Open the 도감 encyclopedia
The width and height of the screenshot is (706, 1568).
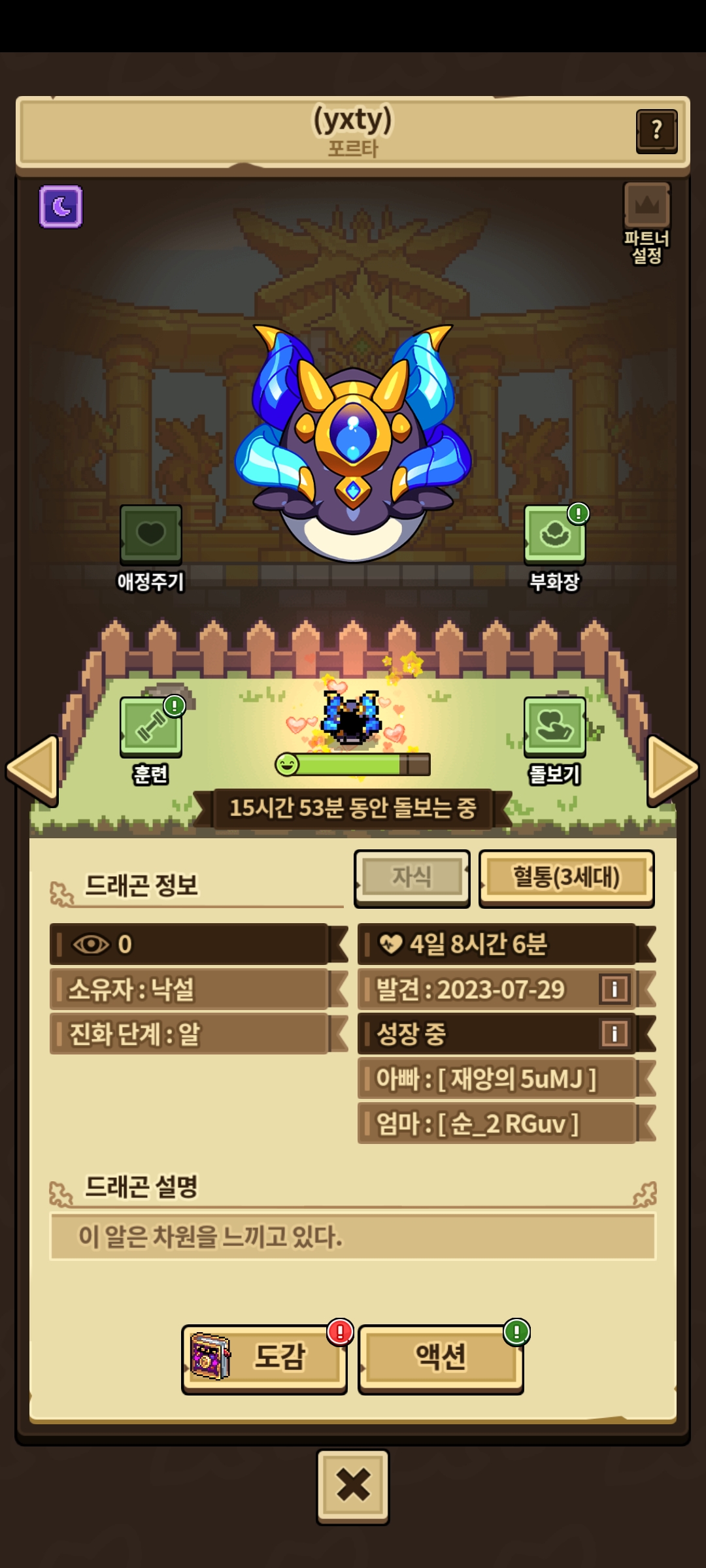pos(264,1356)
